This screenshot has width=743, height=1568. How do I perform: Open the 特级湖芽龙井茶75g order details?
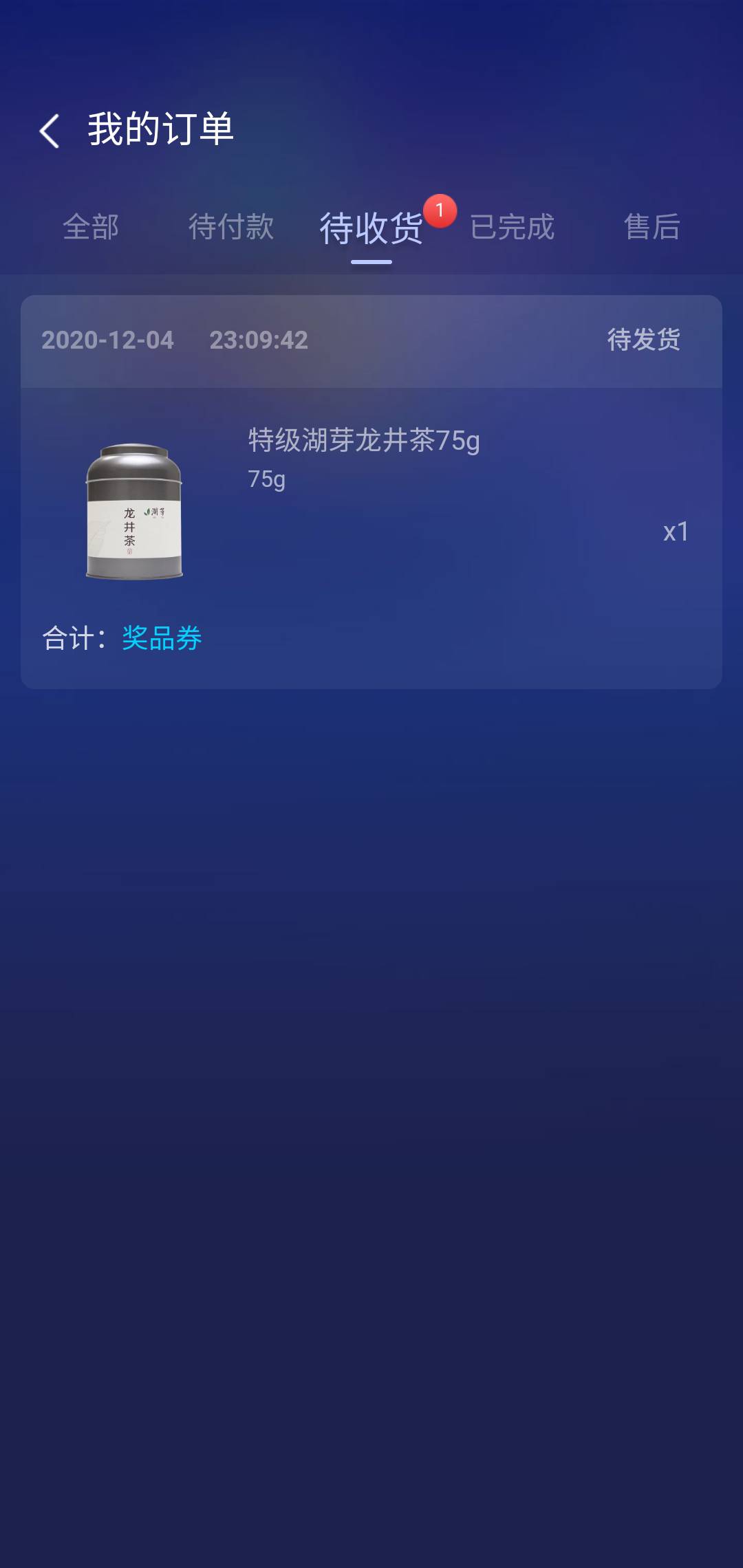(365, 444)
